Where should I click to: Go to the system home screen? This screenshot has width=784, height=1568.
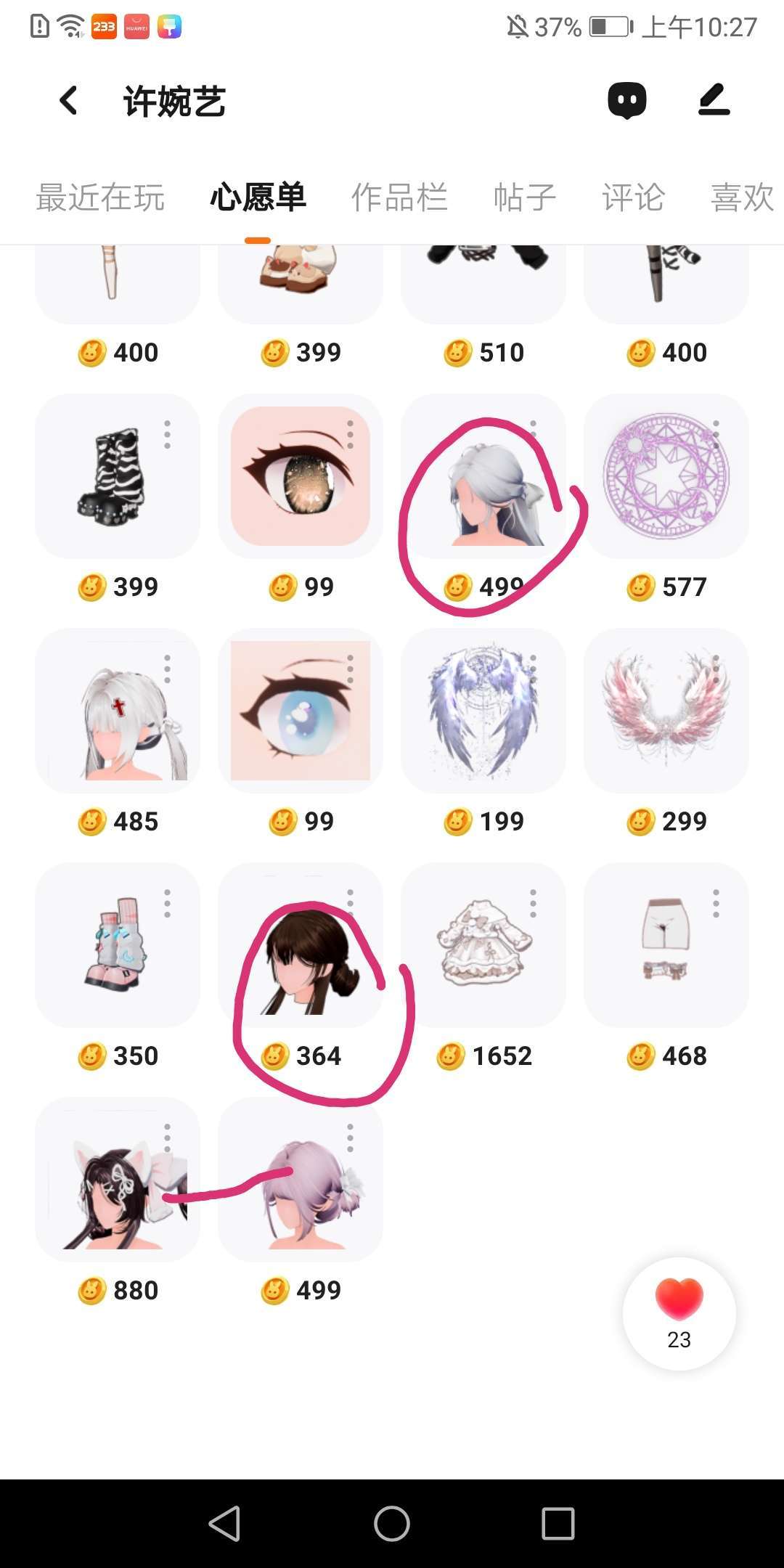(392, 1523)
